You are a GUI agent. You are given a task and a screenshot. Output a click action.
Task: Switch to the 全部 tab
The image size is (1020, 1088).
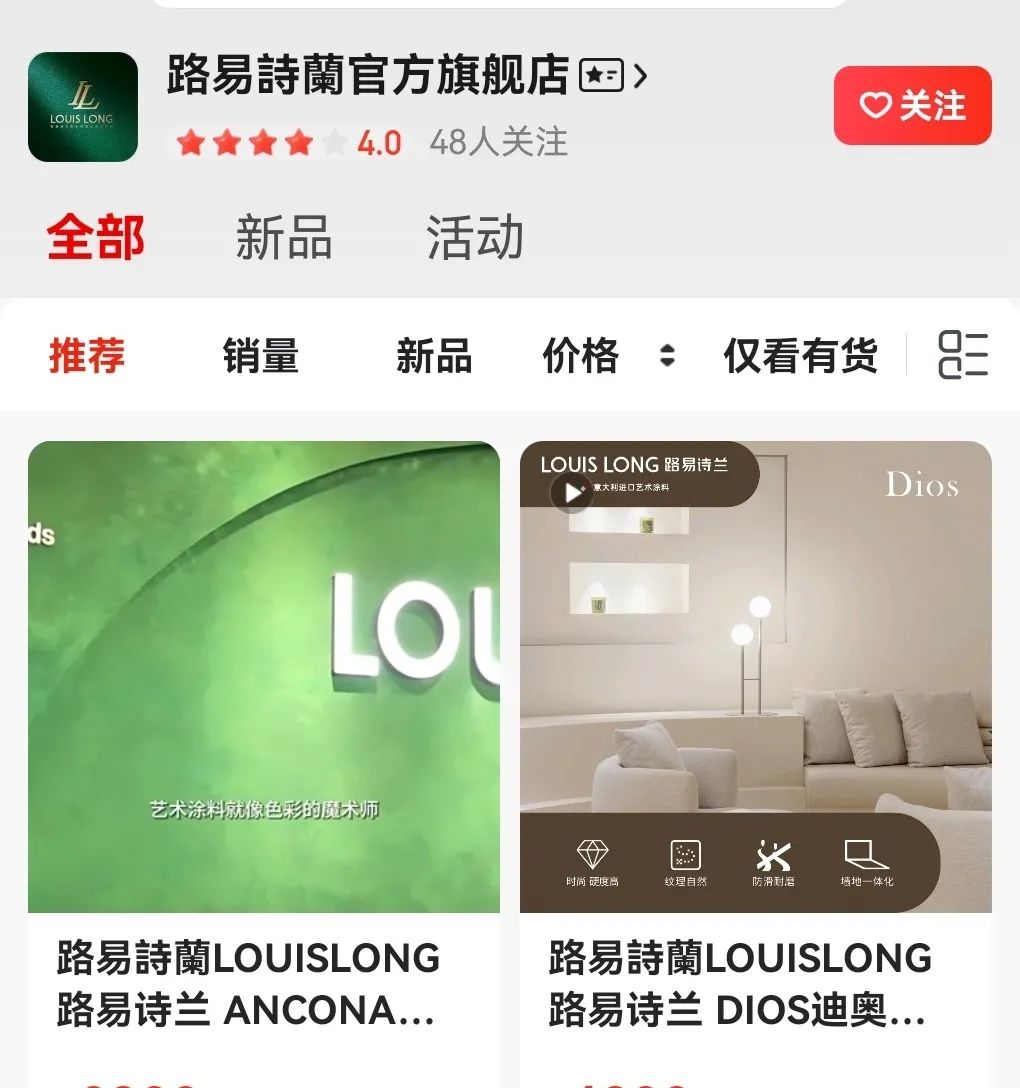pos(96,238)
